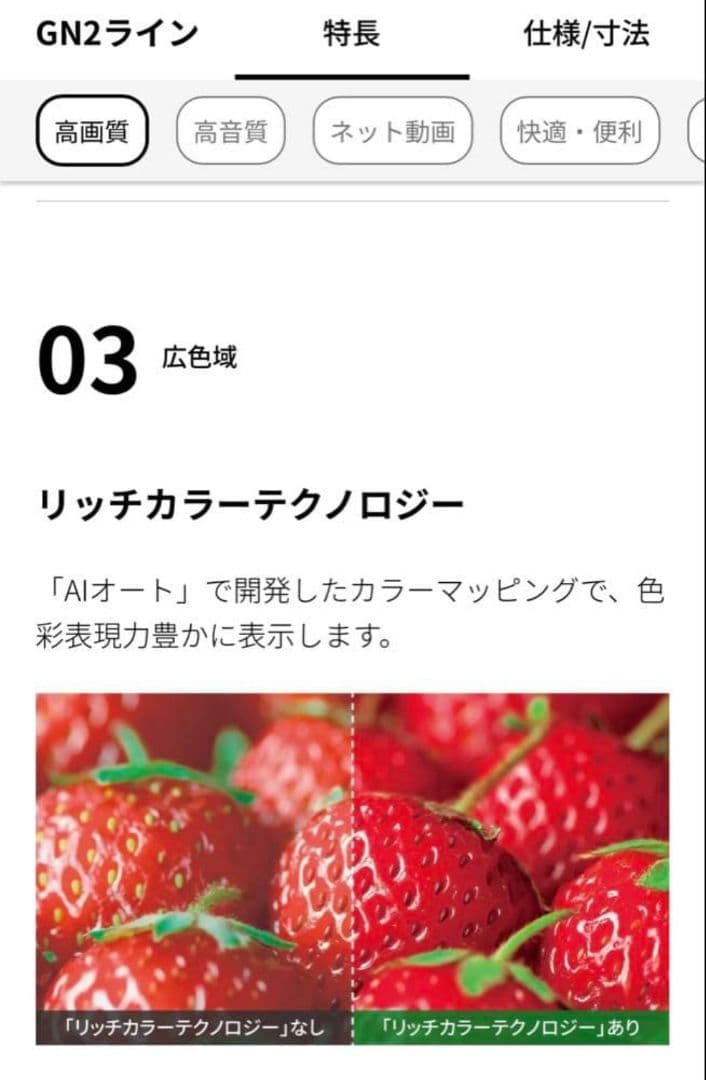Select the 高画質 chip
This screenshot has height=1080, width=706.
tap(92, 131)
